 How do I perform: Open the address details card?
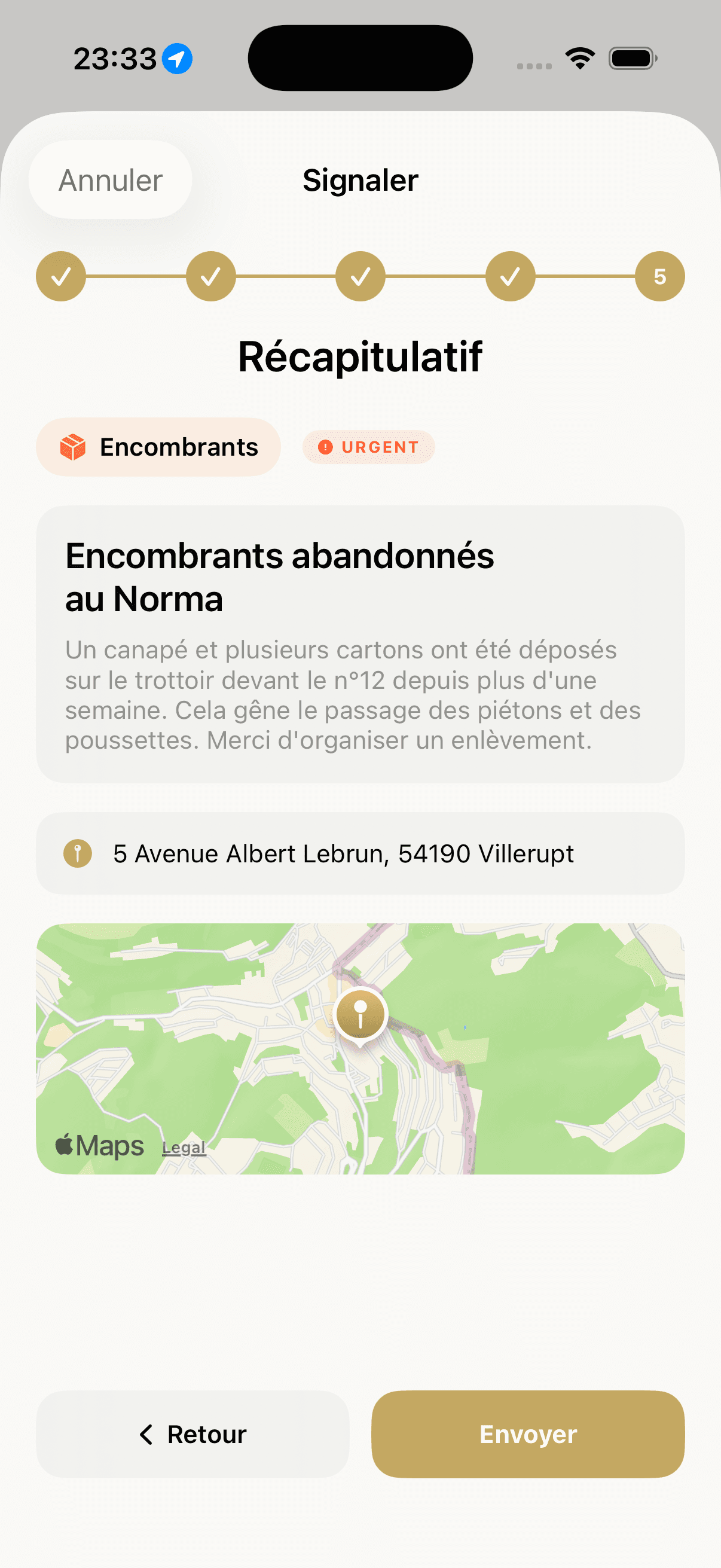coord(360,853)
